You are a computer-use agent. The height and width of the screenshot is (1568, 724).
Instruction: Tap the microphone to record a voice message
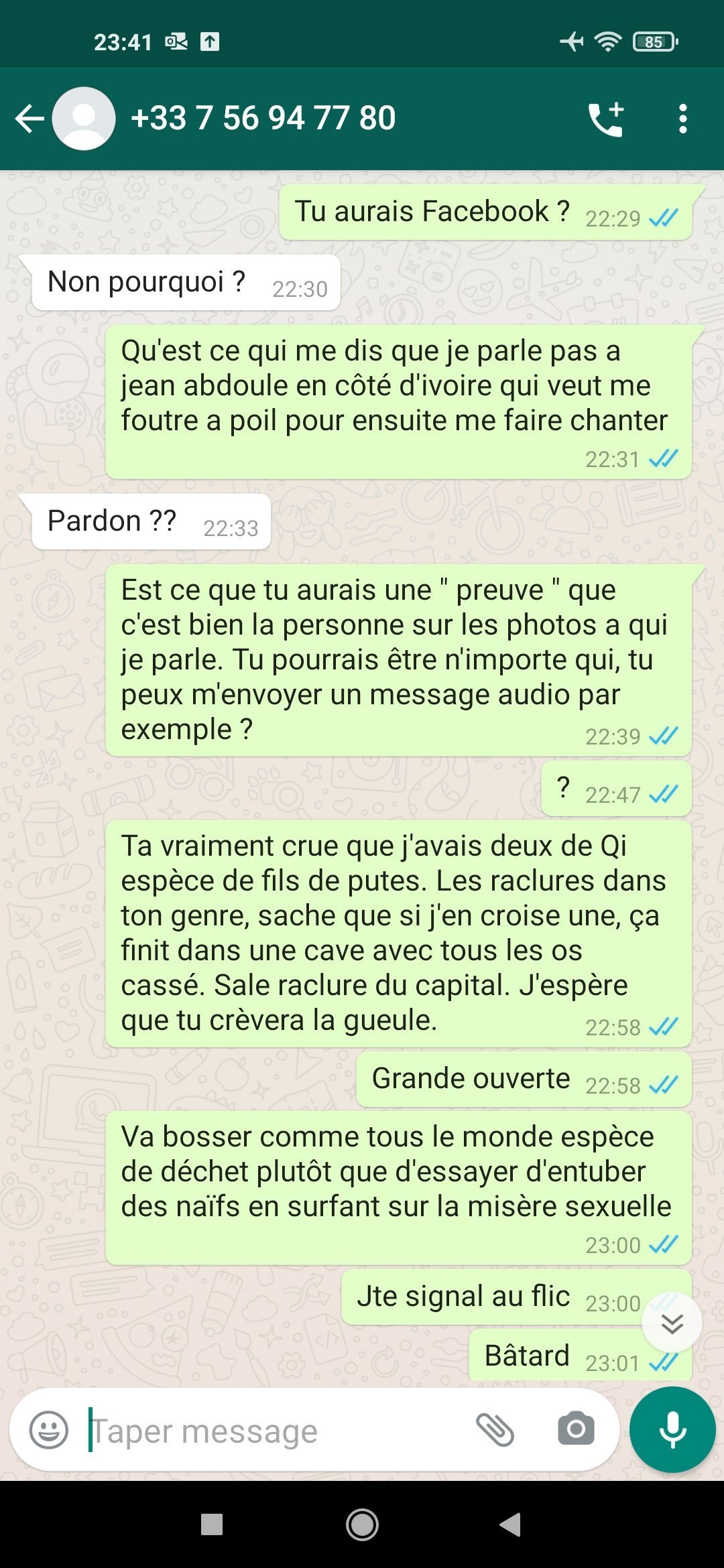[x=672, y=1429]
